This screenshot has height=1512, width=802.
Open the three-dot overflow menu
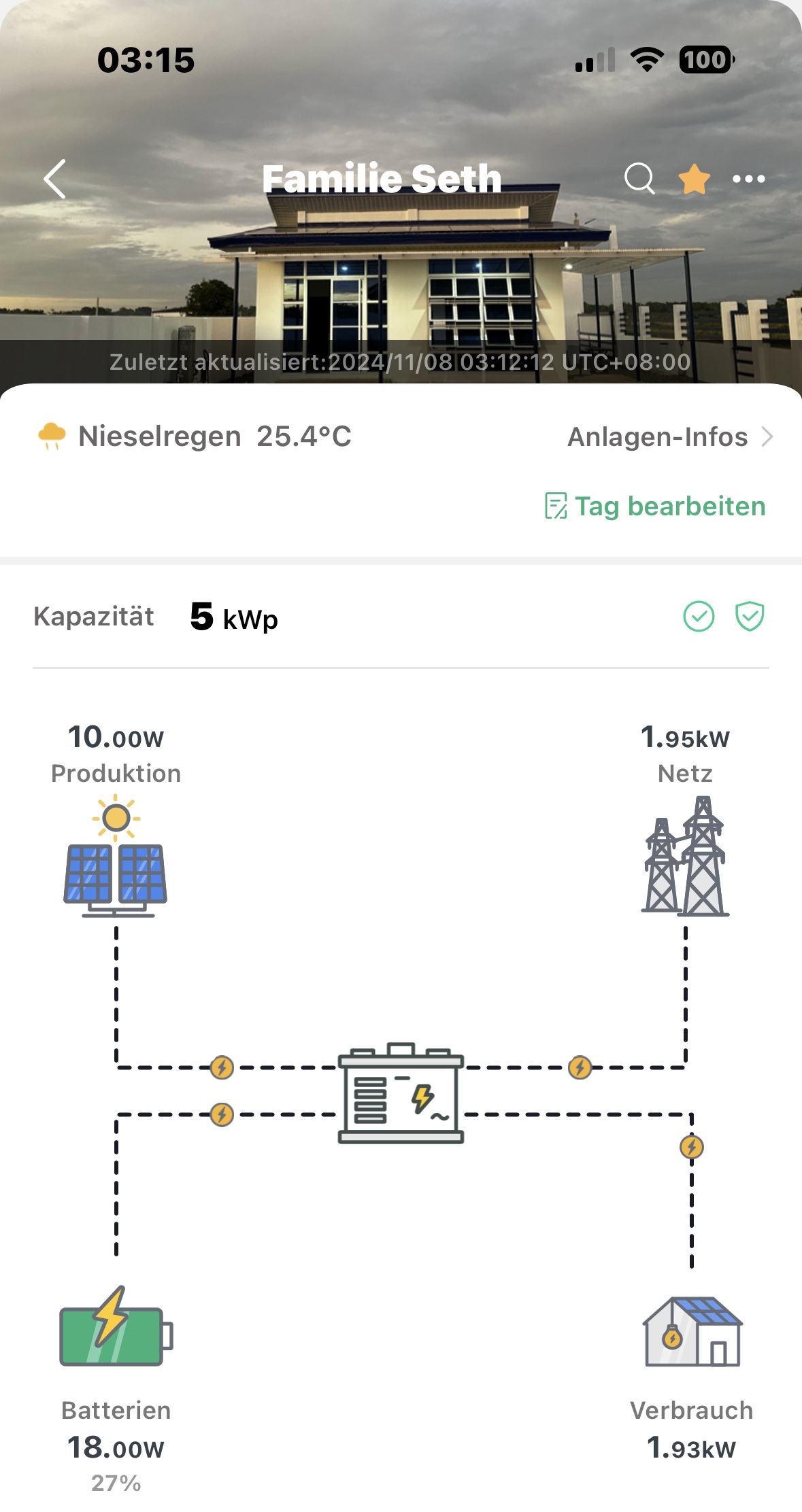click(748, 179)
